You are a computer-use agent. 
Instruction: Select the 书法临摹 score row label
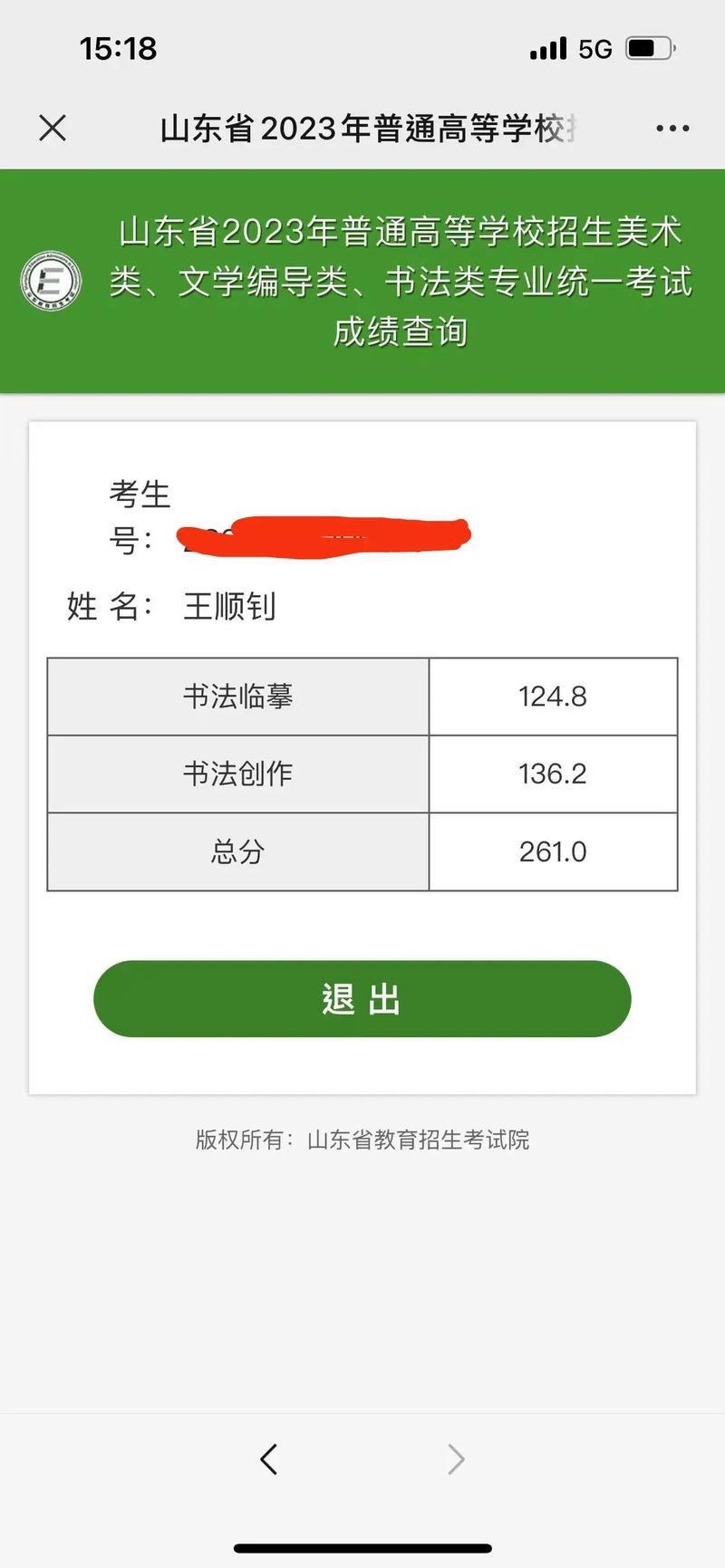pyautogui.click(x=237, y=696)
